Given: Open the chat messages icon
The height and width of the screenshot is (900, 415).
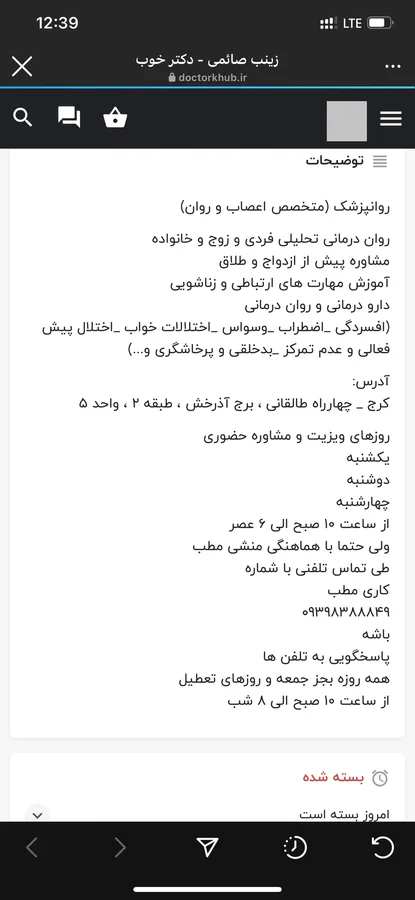Looking at the screenshot, I should click(69, 118).
